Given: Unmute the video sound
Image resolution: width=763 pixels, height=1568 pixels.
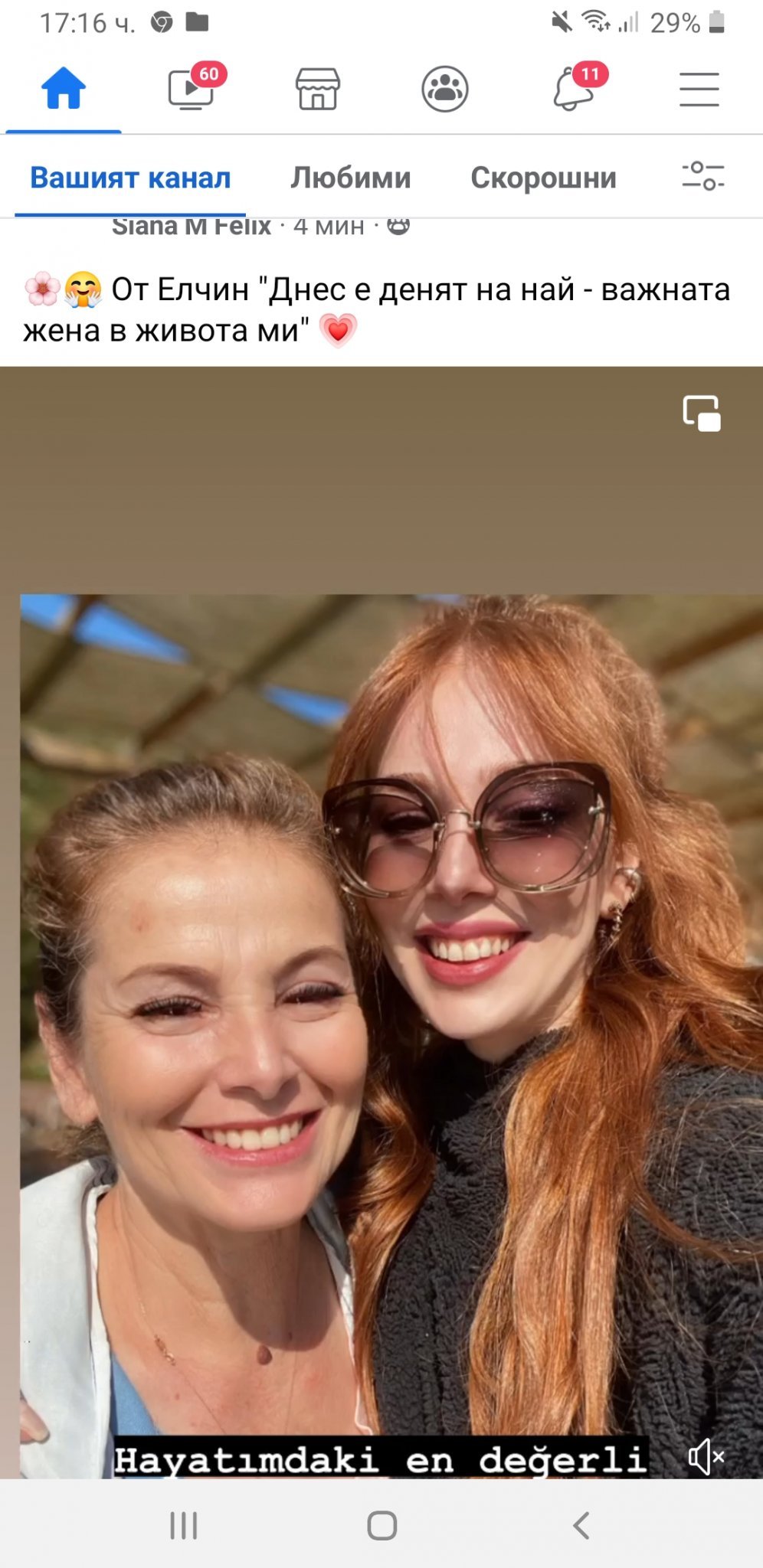Looking at the screenshot, I should (x=706, y=1456).
